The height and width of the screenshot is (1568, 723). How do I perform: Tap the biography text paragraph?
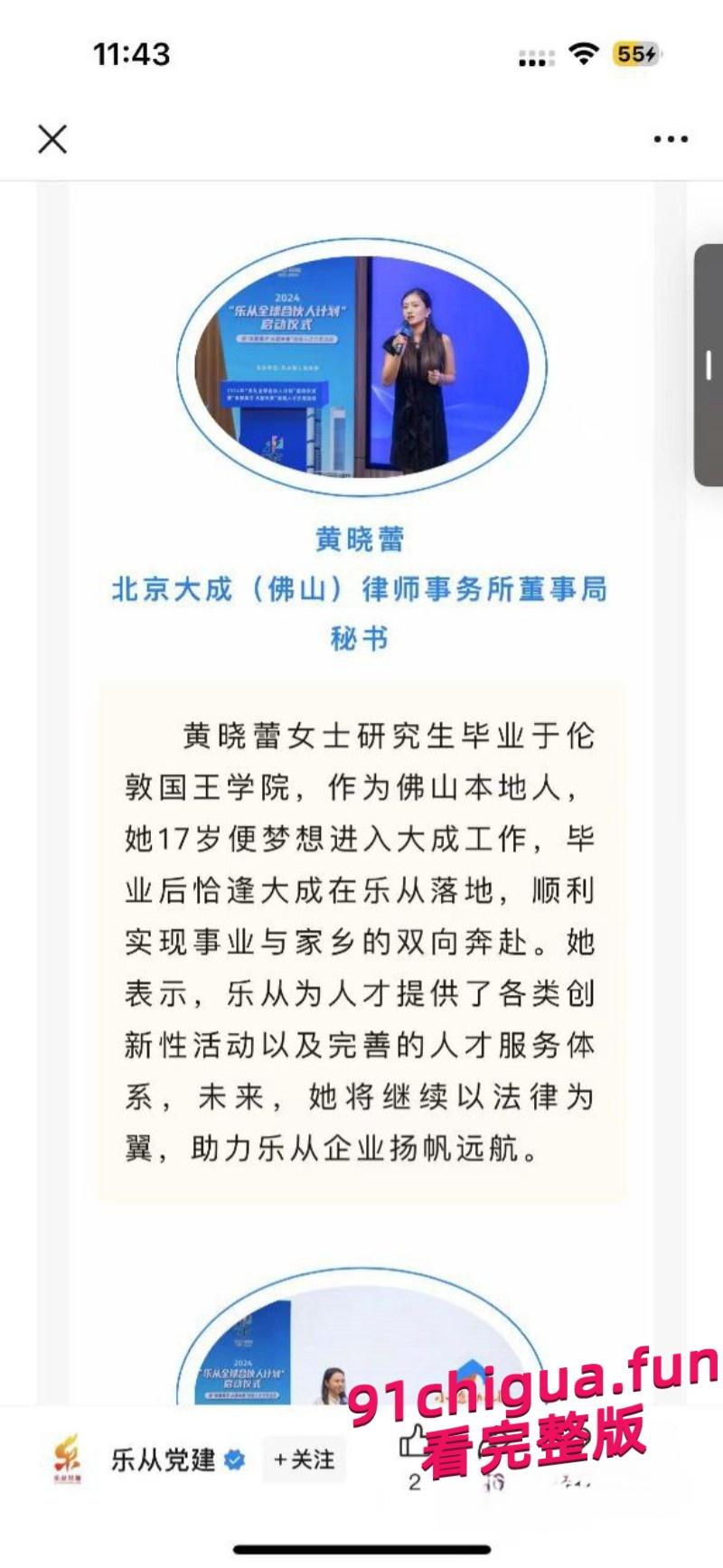click(x=360, y=931)
